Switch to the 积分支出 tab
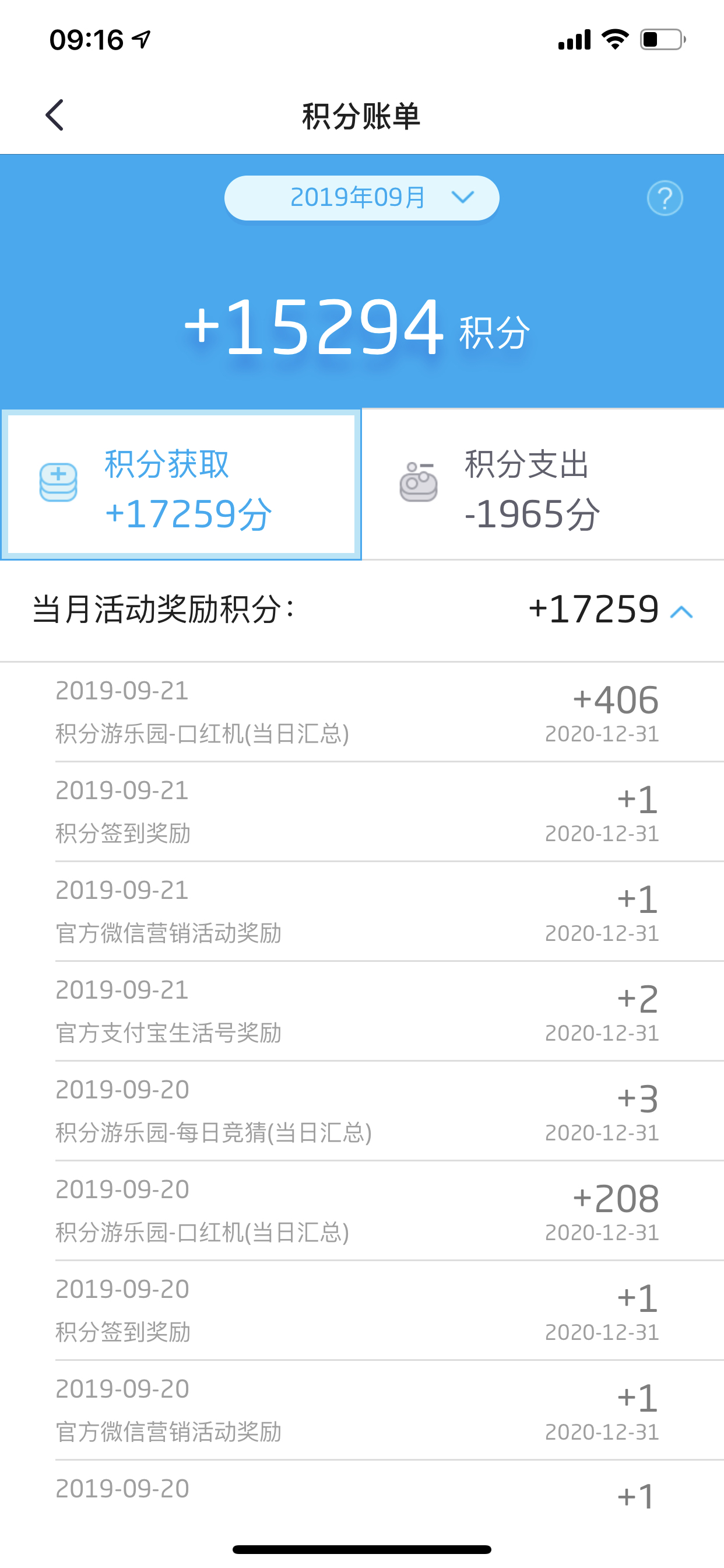 coord(543,485)
